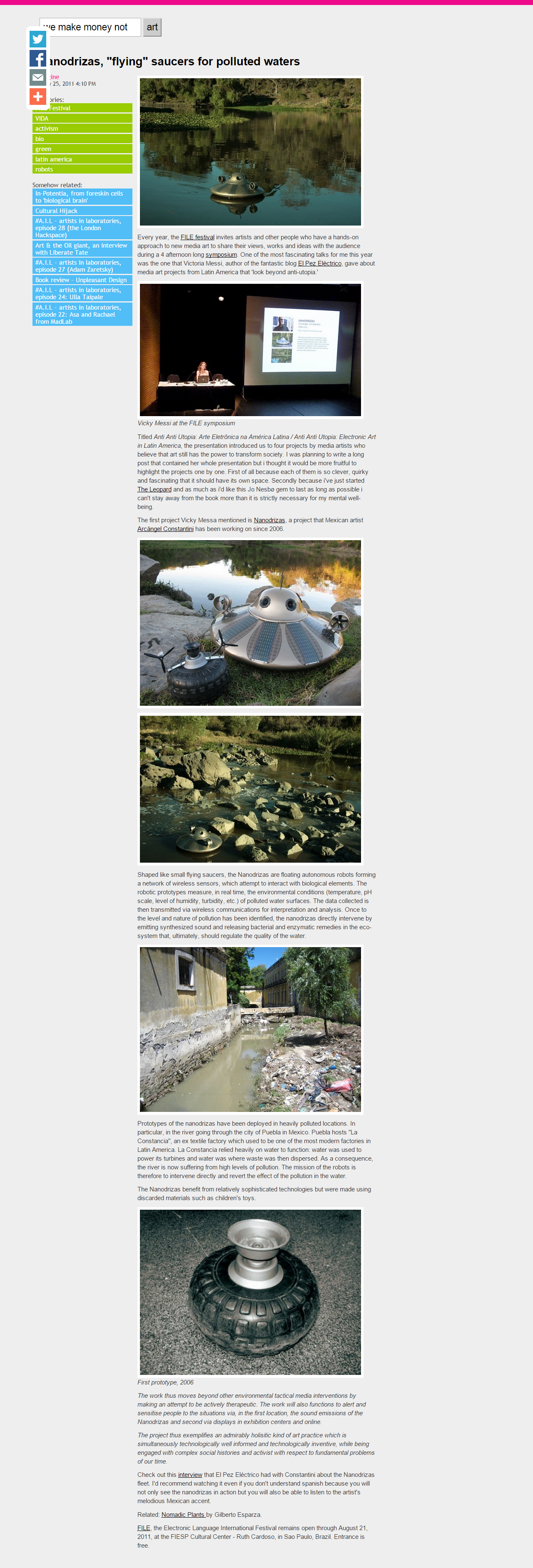
Task: Share the article by email
Action: pos(38,77)
